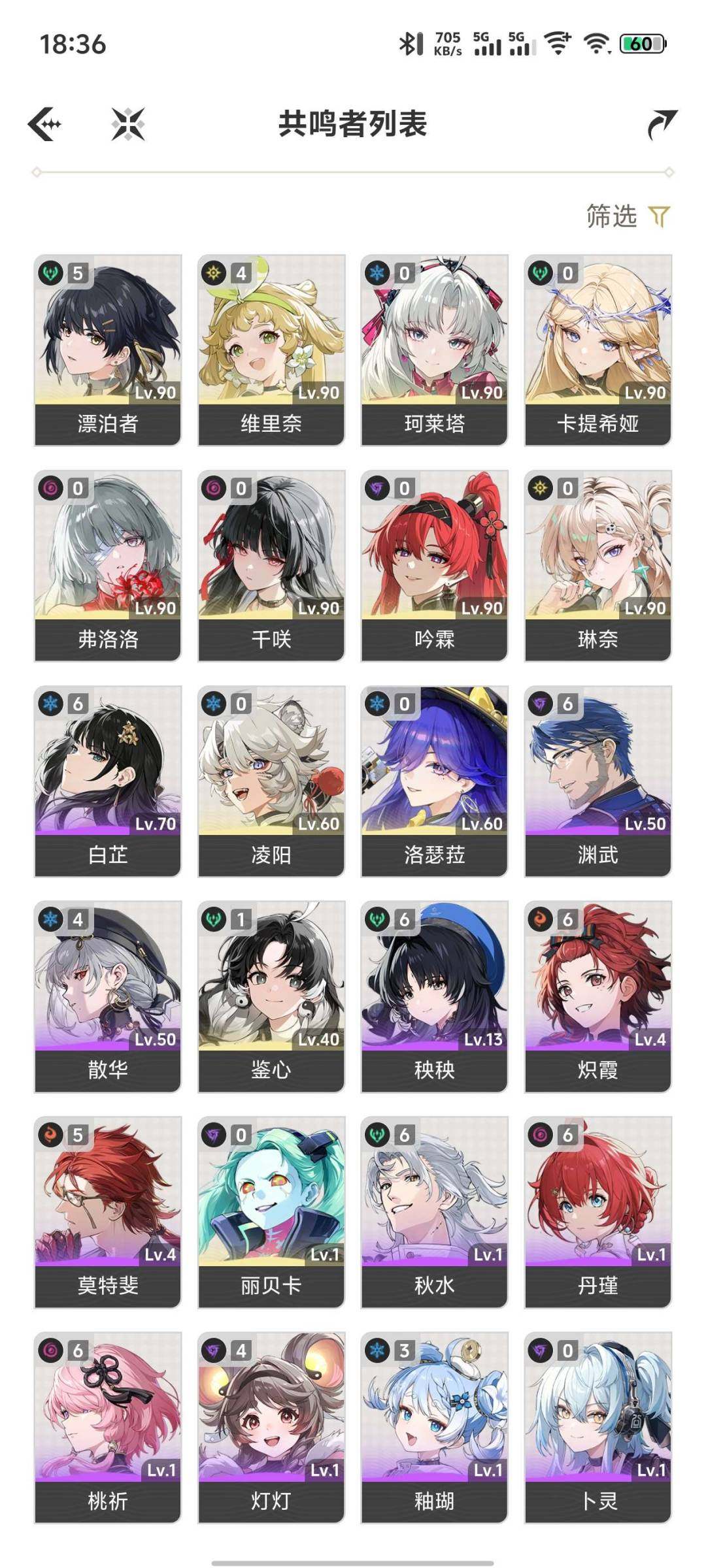The width and height of the screenshot is (706, 1568).
Task: View the 散华 character card
Action: coord(108,997)
